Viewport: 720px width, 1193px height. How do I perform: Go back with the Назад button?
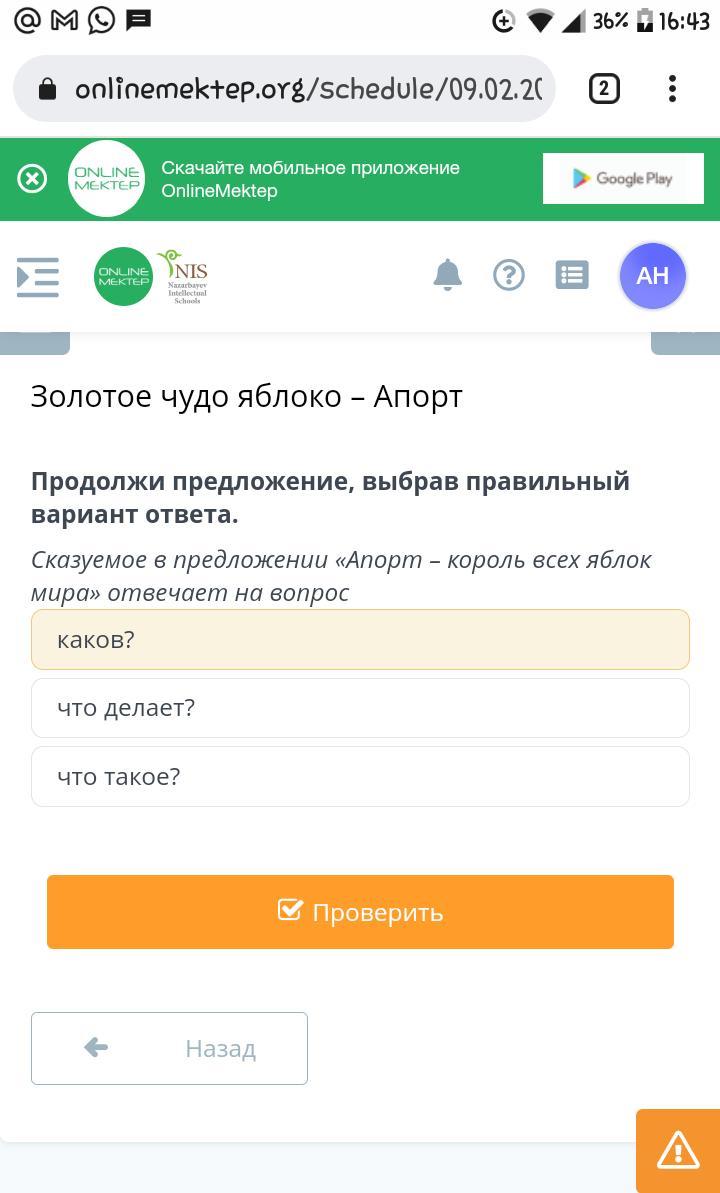coord(169,1048)
